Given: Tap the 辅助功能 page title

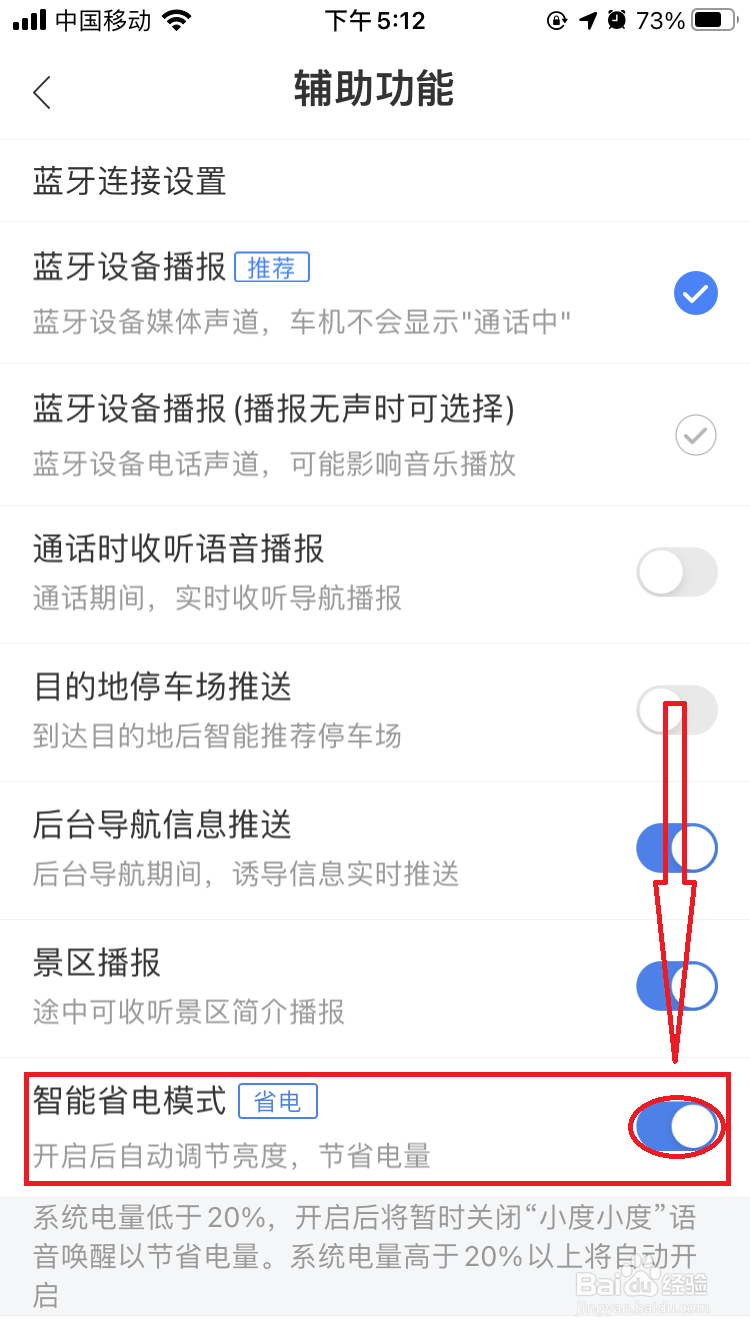Looking at the screenshot, I should pyautogui.click(x=373, y=90).
